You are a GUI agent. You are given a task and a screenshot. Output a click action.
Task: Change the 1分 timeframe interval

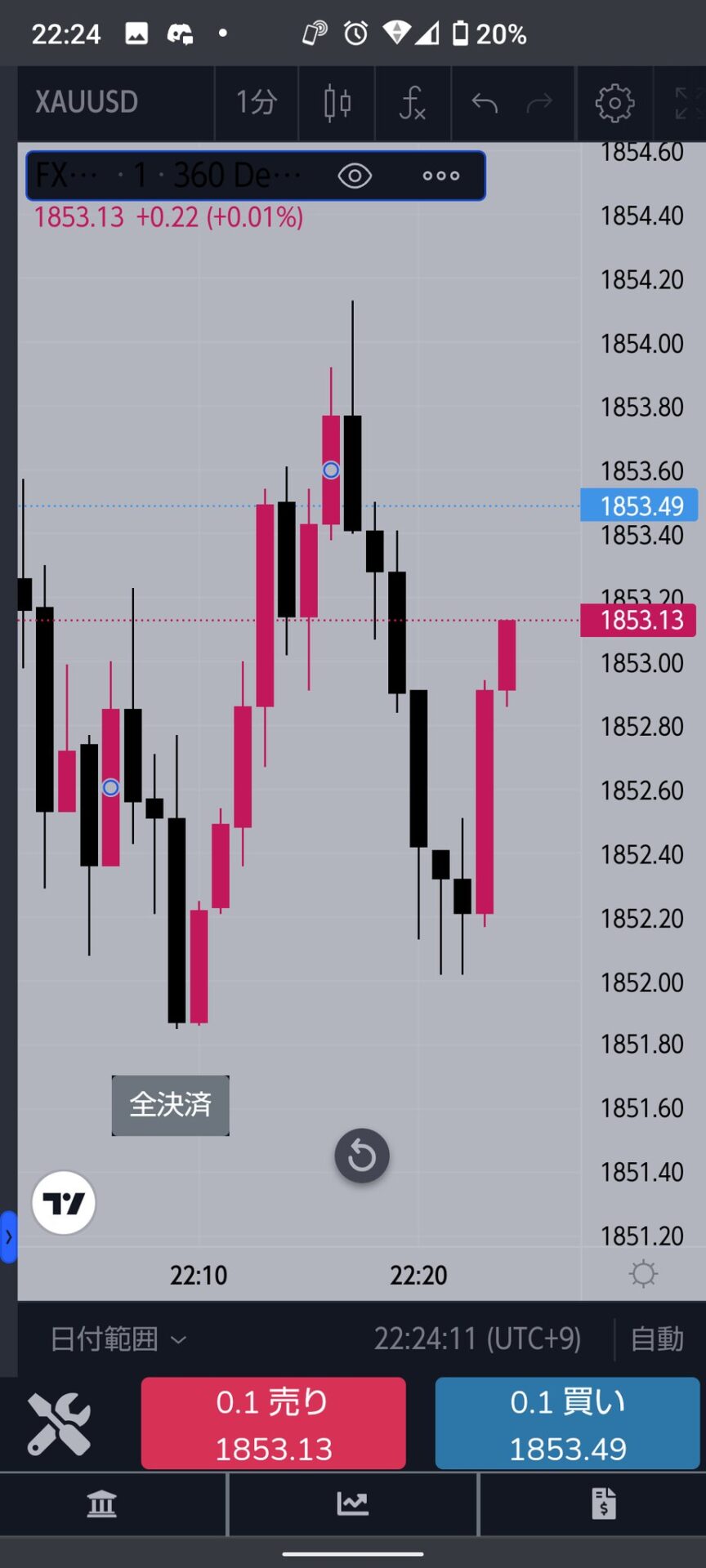[257, 103]
